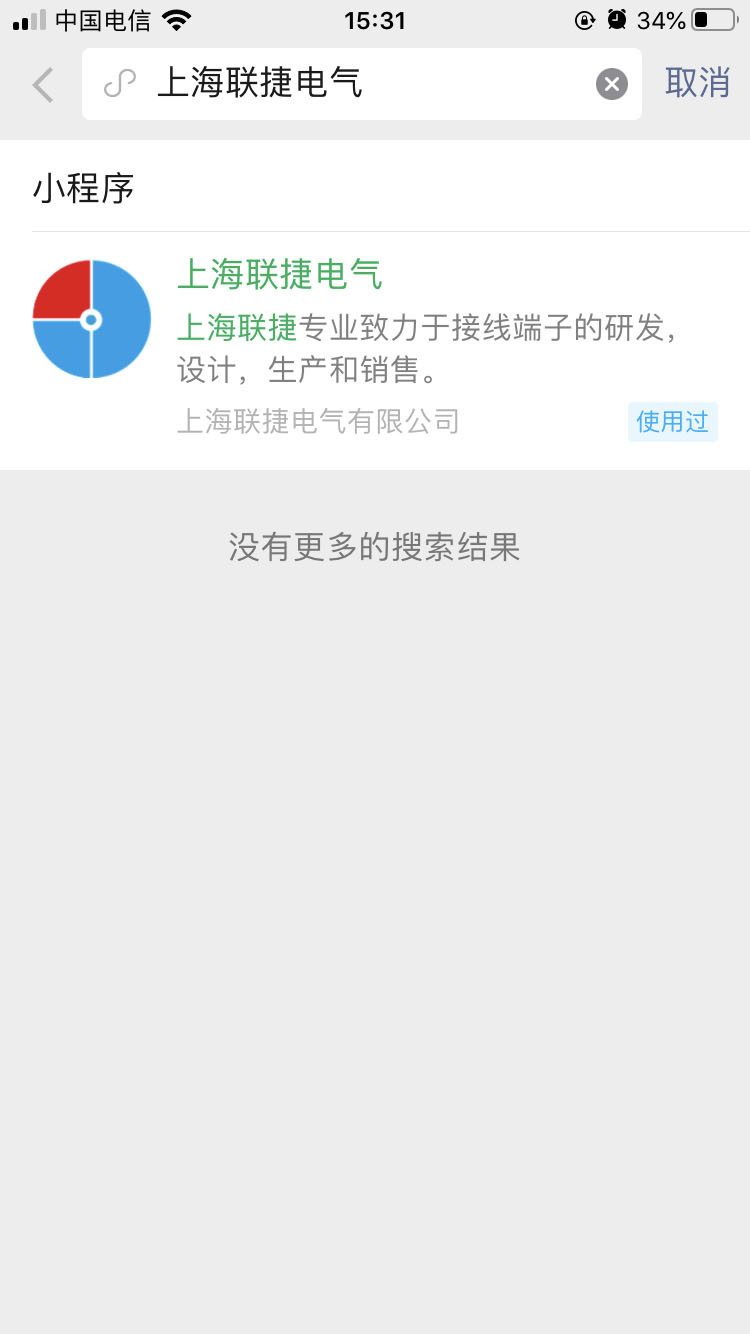Tap 取消 to cancel the search
The image size is (750, 1334).
pyautogui.click(x=697, y=83)
